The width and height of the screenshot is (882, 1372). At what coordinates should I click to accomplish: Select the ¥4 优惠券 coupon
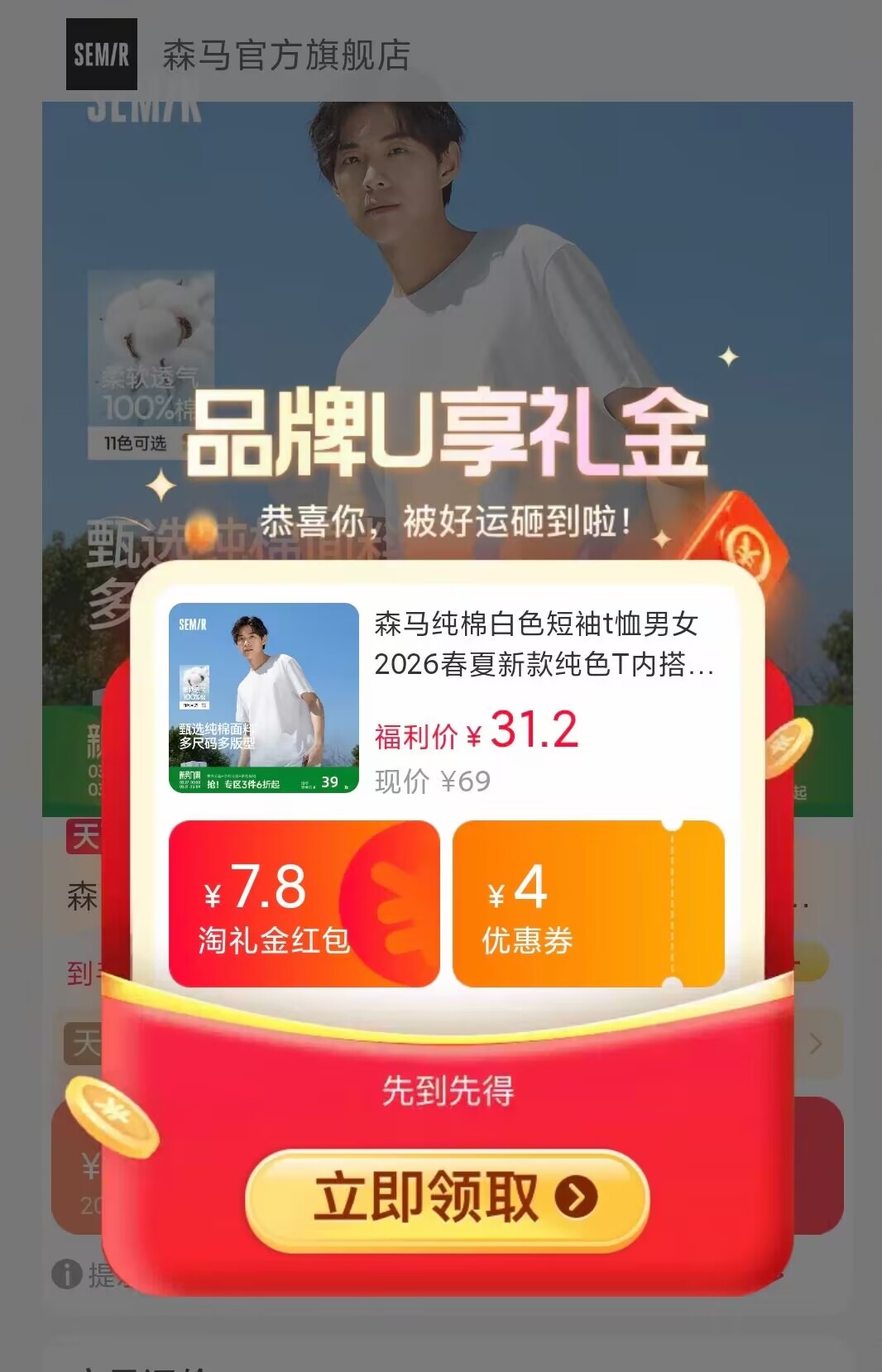click(587, 904)
